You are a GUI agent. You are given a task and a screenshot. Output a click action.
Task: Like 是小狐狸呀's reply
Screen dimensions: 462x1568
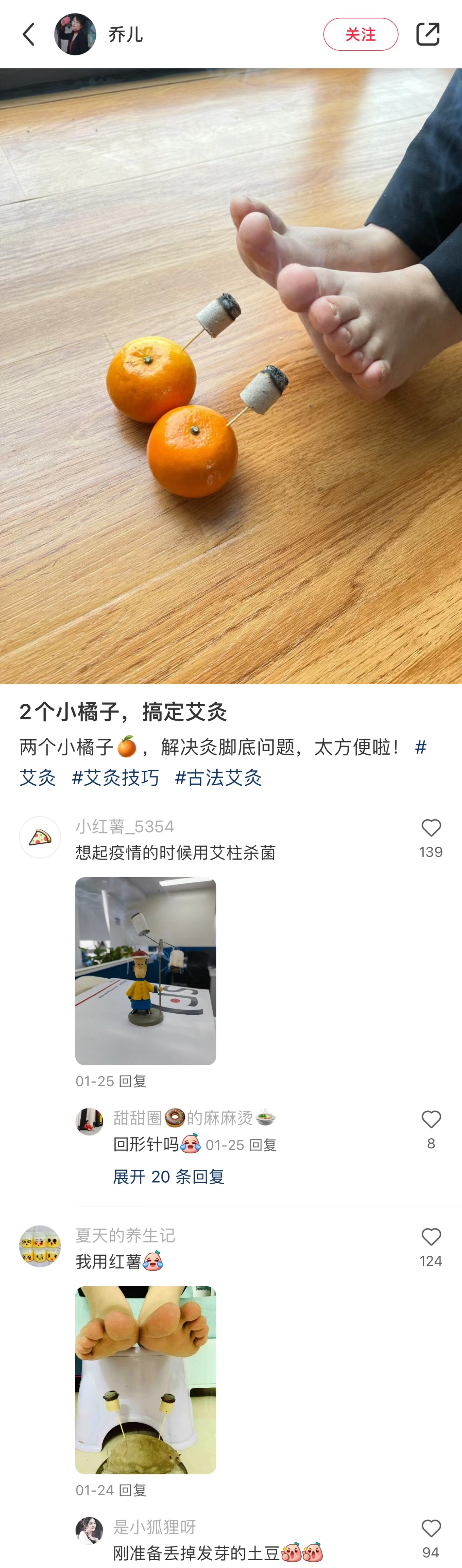(431, 1529)
